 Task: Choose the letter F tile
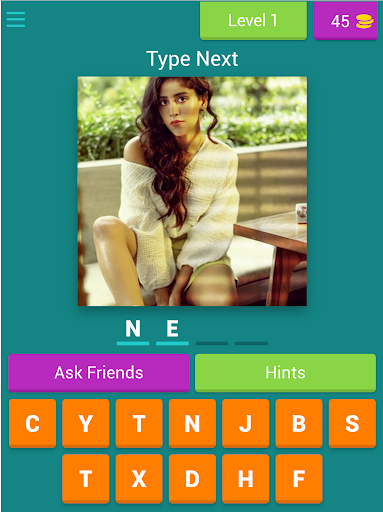pyautogui.click(x=299, y=478)
